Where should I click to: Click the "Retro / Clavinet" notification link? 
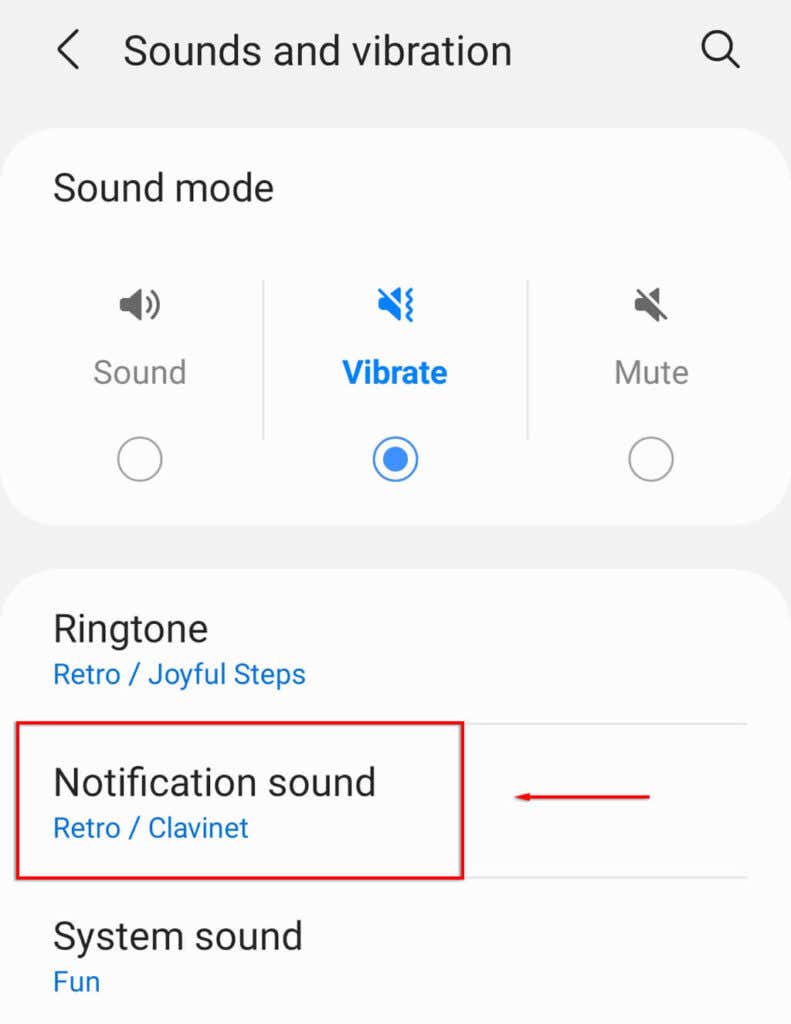150,828
